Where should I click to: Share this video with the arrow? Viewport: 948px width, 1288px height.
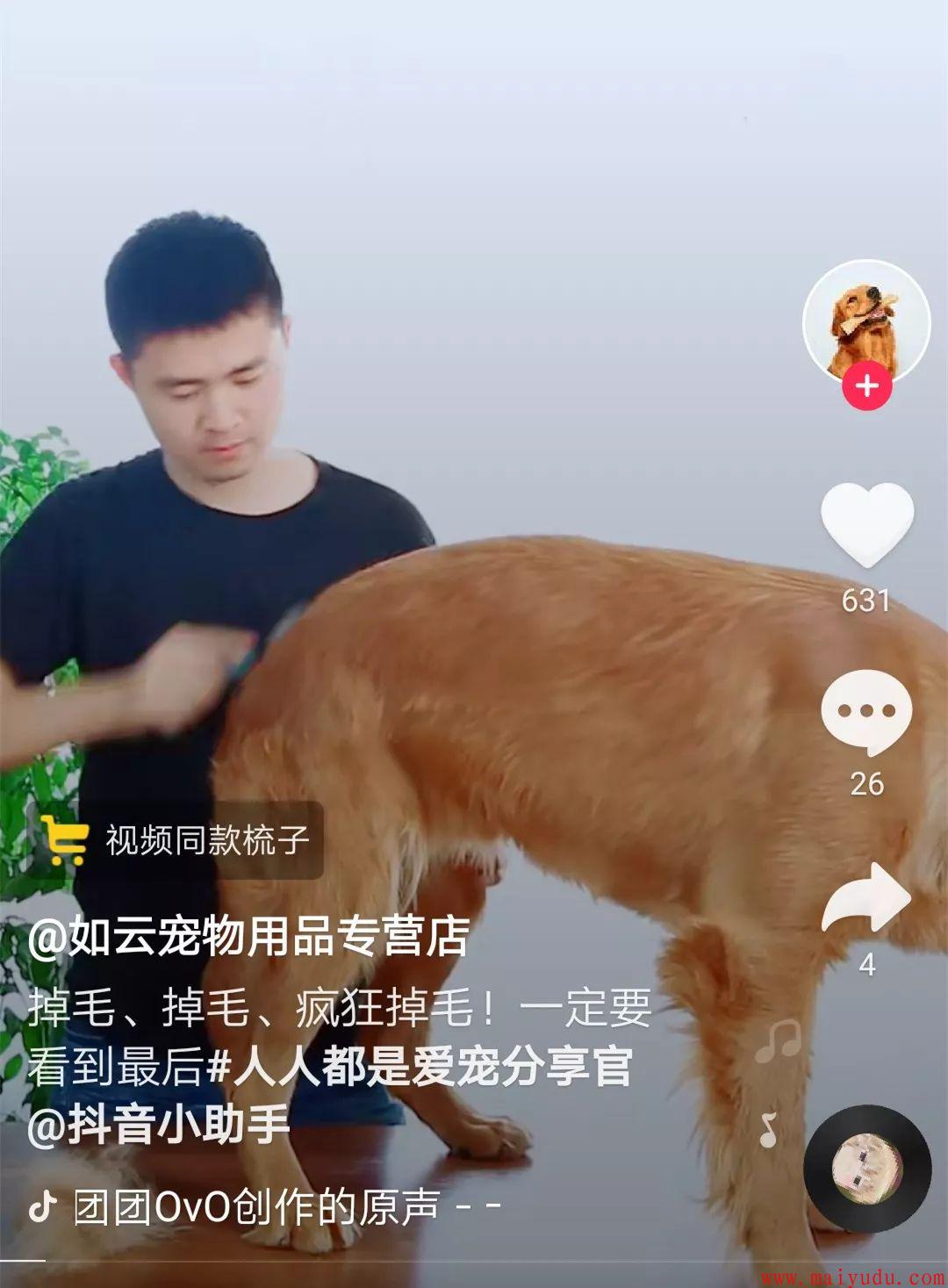pos(866,897)
